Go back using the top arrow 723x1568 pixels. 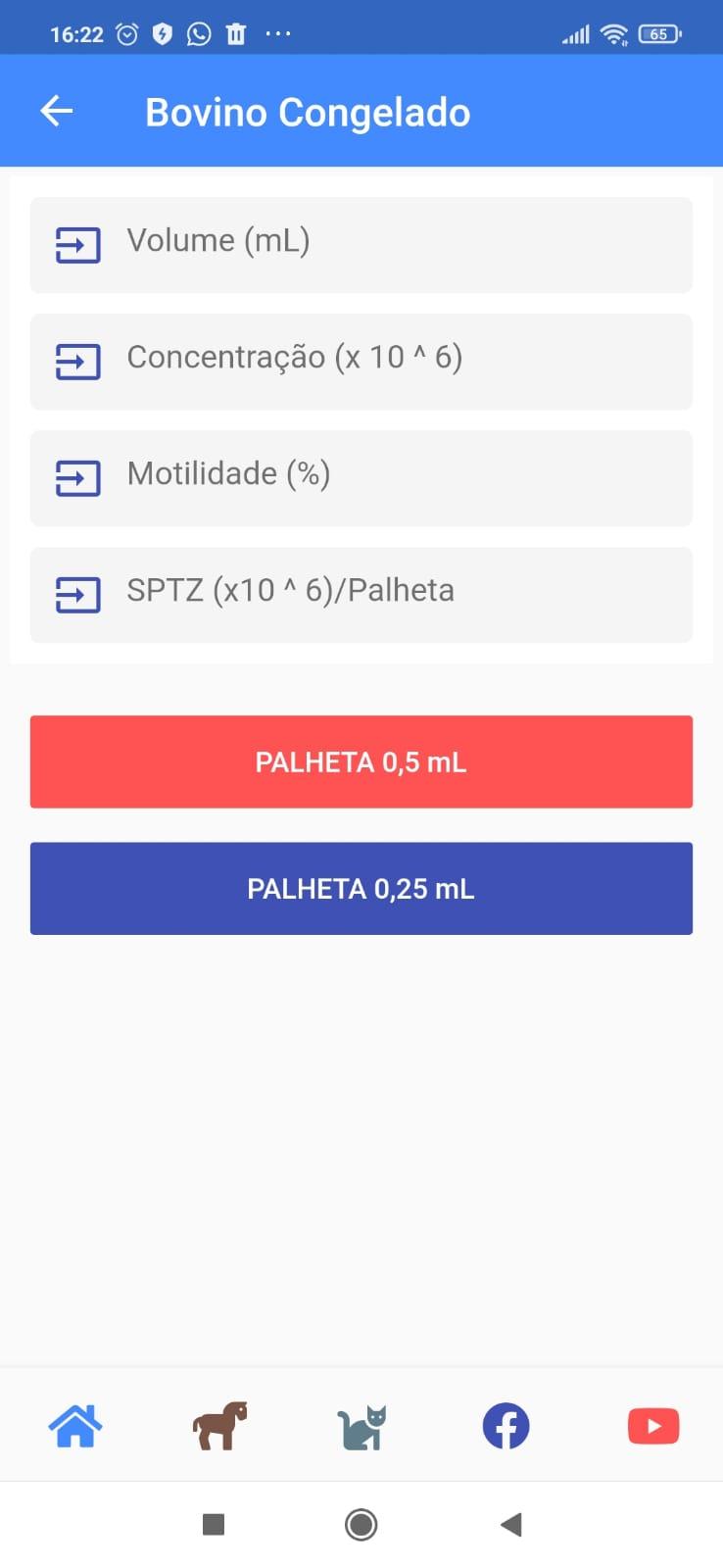pyautogui.click(x=57, y=112)
